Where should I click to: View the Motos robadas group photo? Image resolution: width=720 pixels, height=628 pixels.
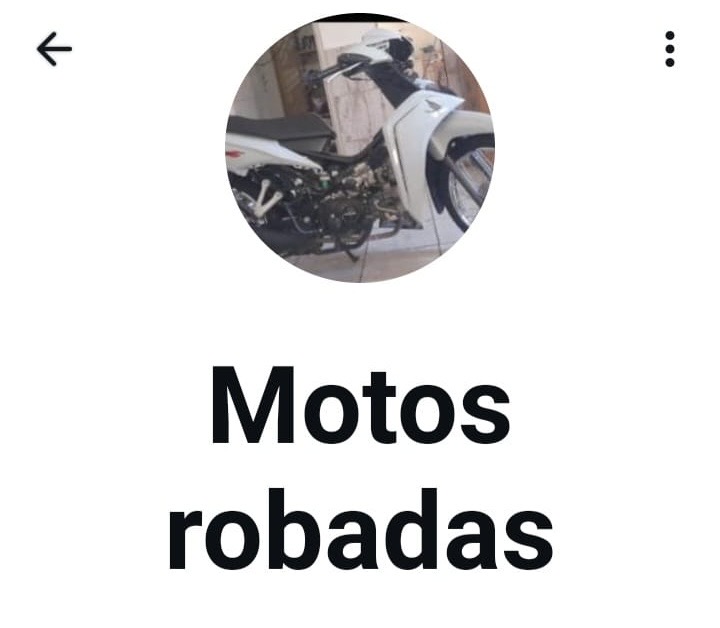[x=360, y=150]
